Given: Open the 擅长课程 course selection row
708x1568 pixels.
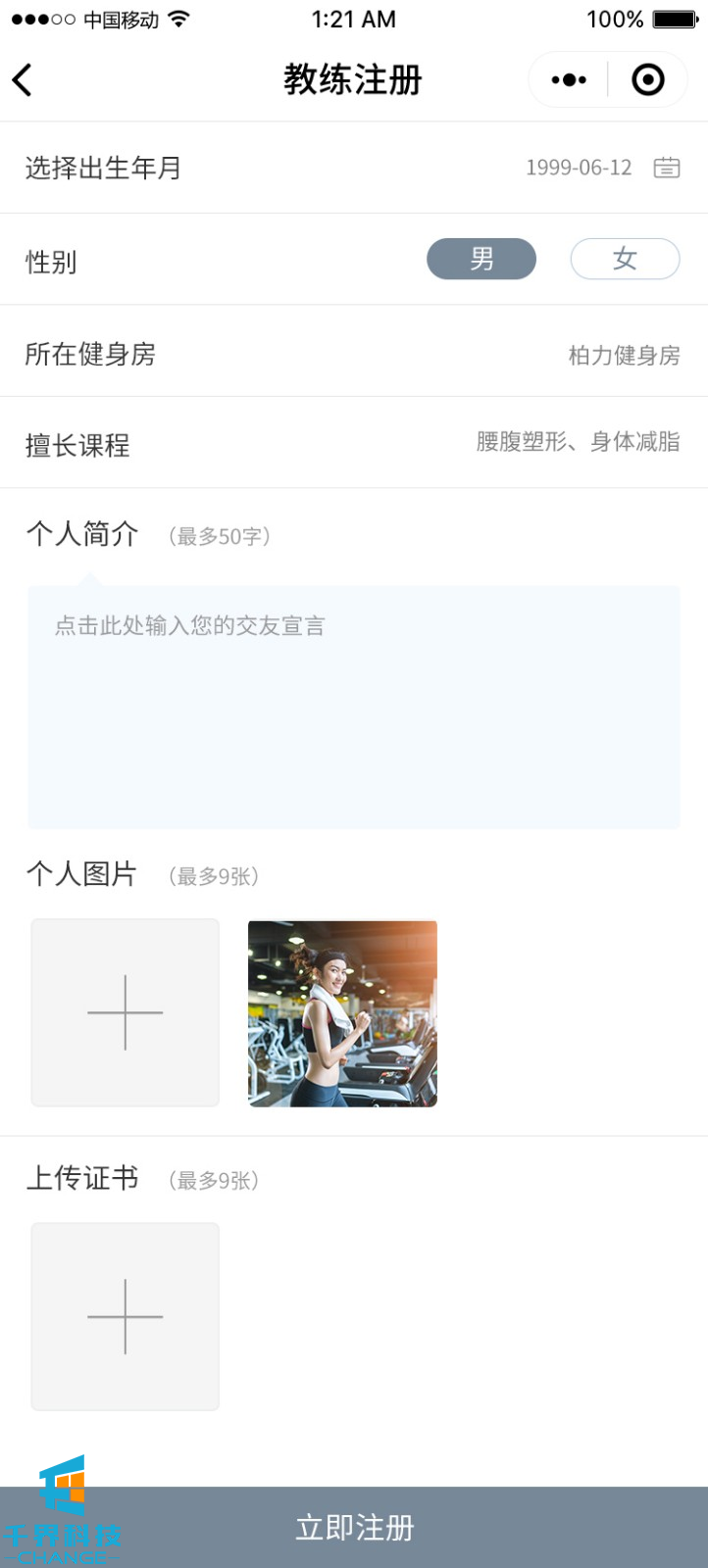Looking at the screenshot, I should [353, 443].
